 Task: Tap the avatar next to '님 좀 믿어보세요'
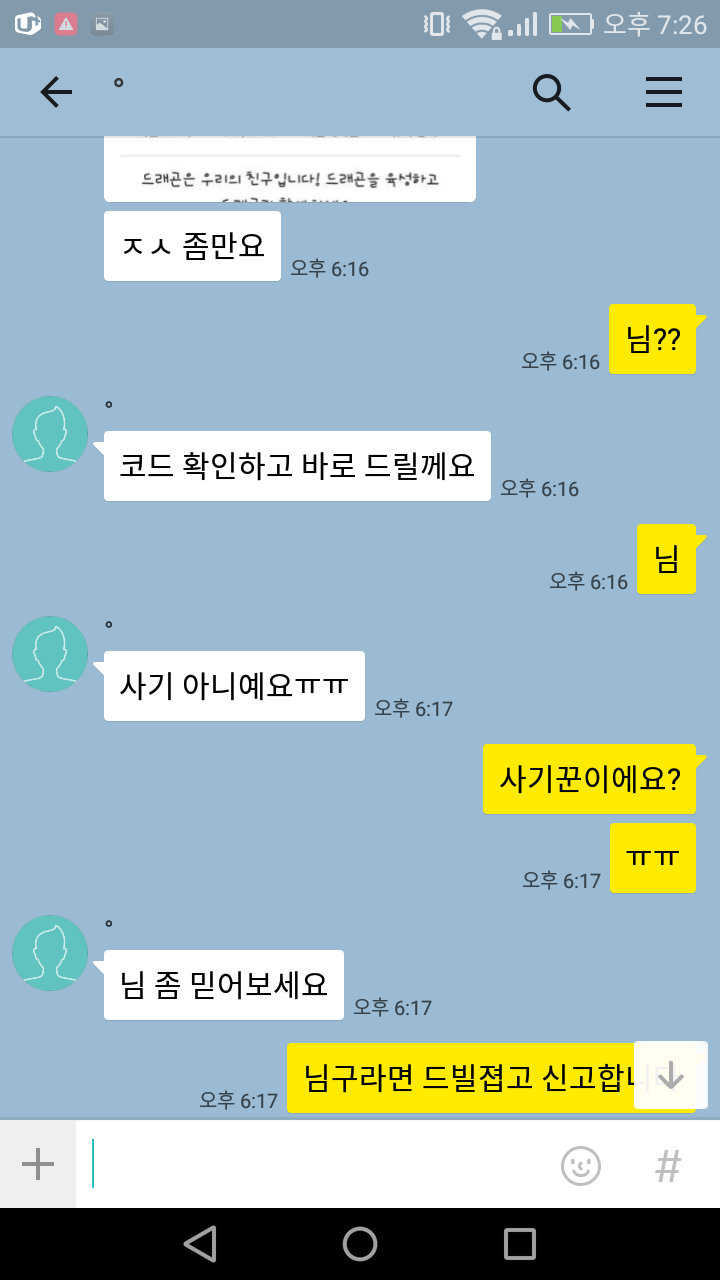(x=50, y=953)
